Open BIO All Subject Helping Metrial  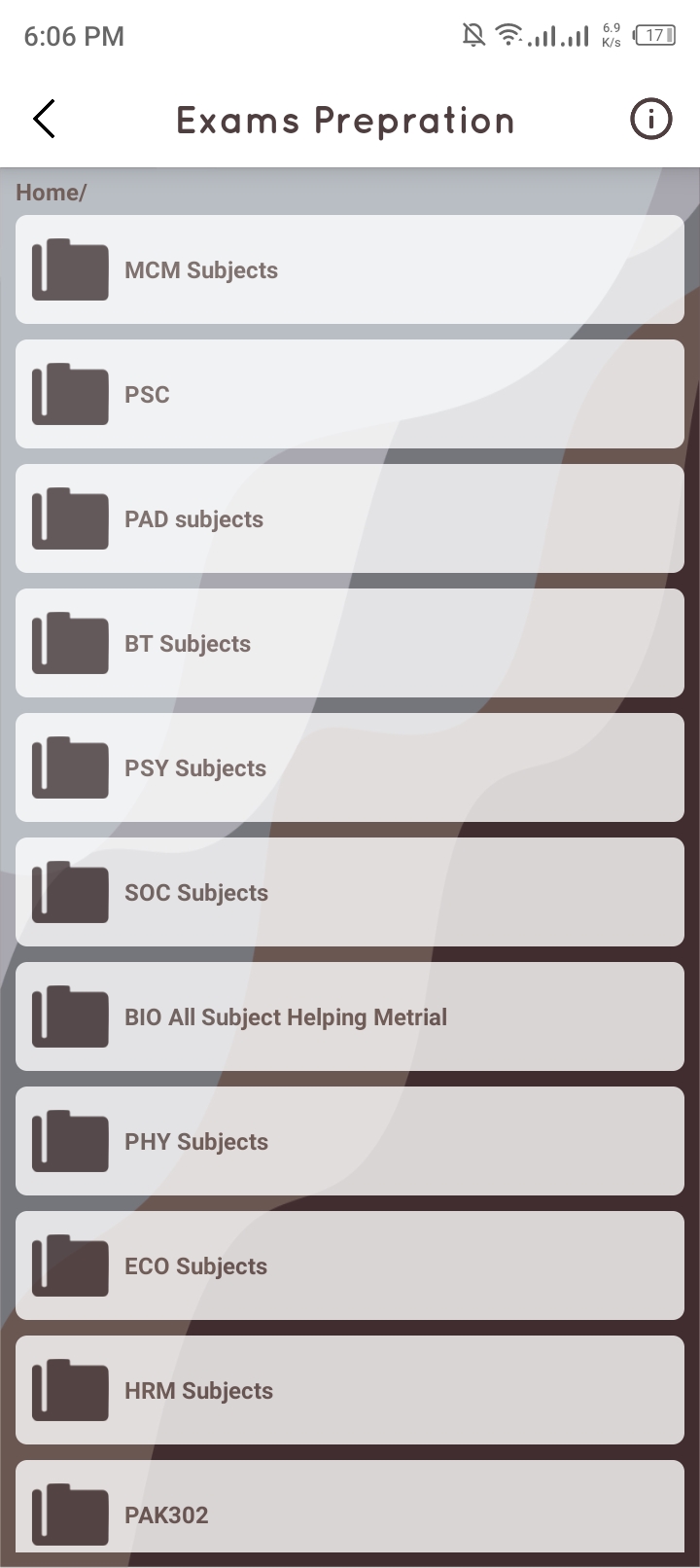350,1016
